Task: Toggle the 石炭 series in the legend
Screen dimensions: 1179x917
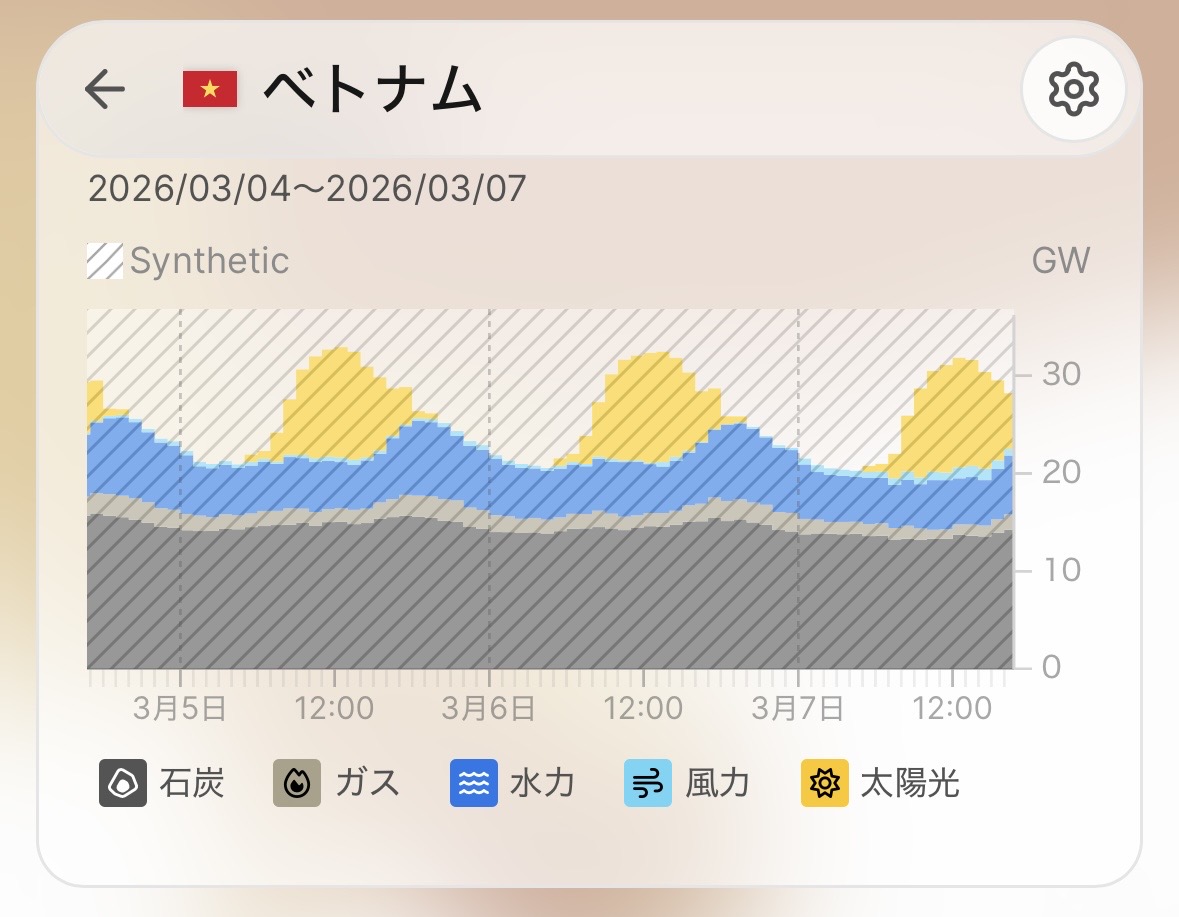Action: [162, 783]
